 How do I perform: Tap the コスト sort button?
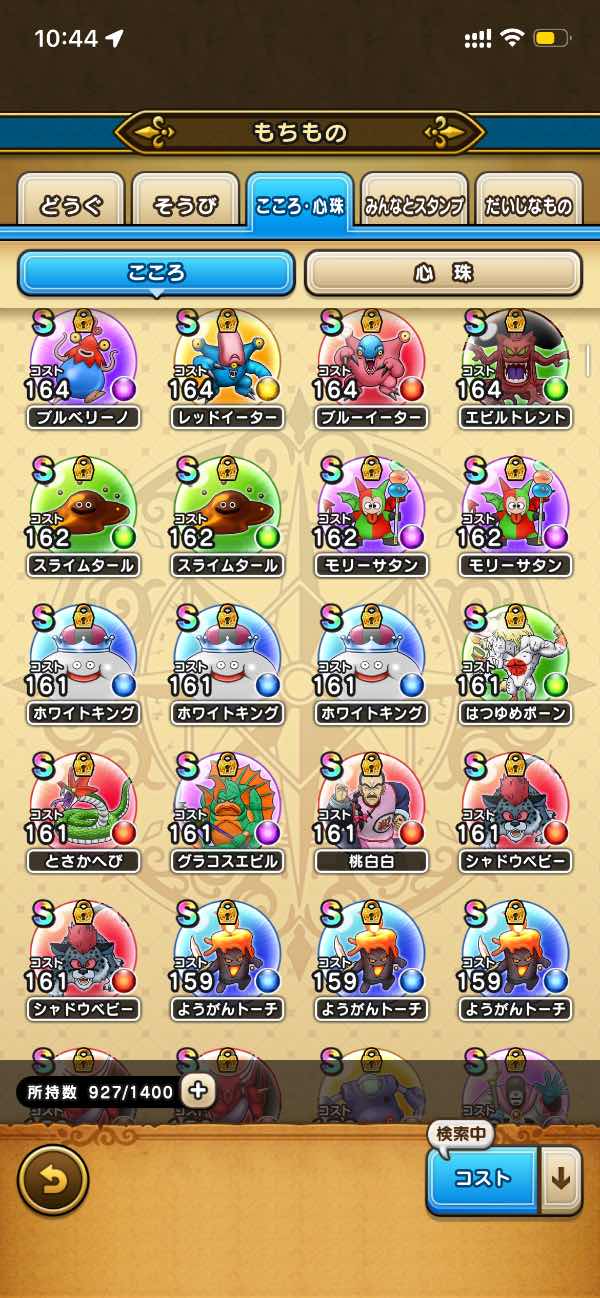pos(483,1178)
